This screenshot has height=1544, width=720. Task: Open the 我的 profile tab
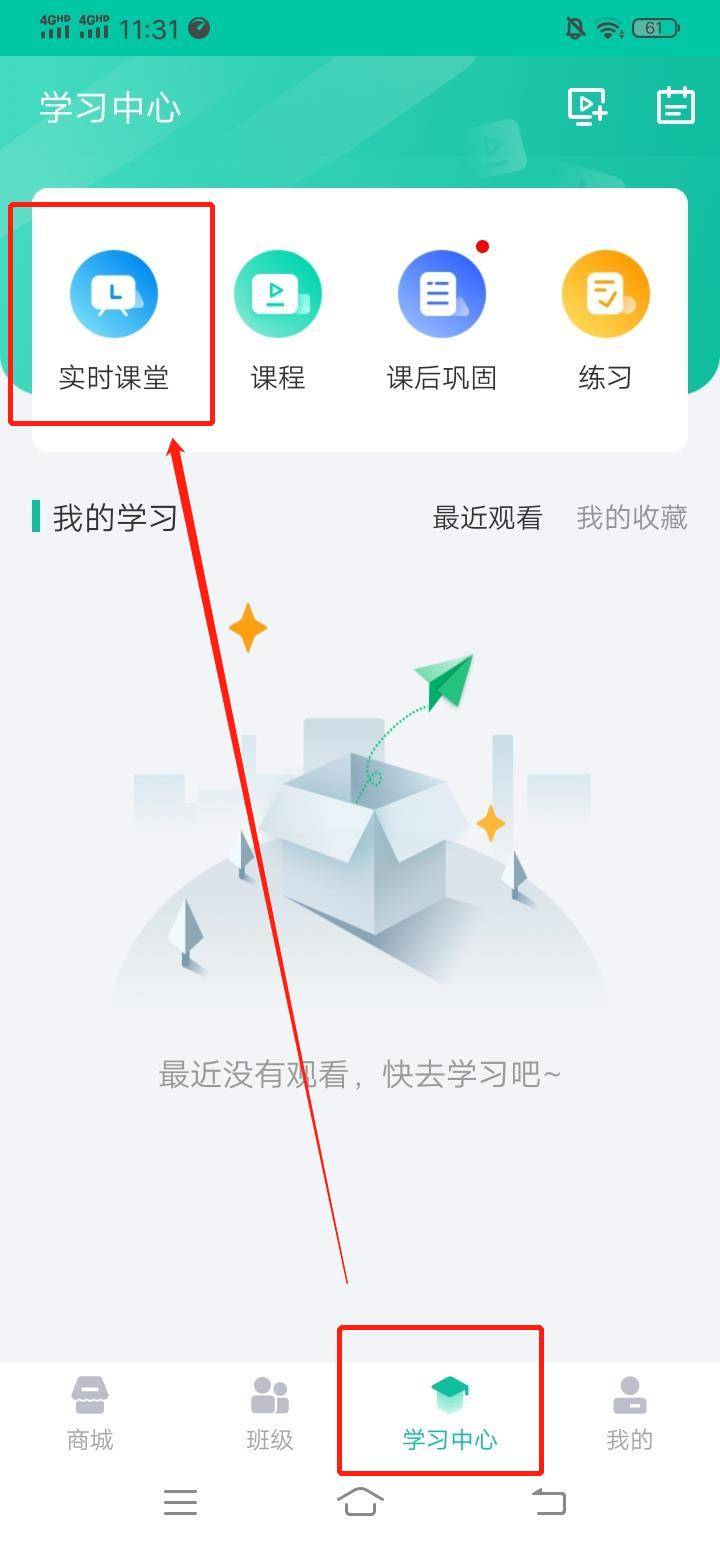[x=629, y=1412]
